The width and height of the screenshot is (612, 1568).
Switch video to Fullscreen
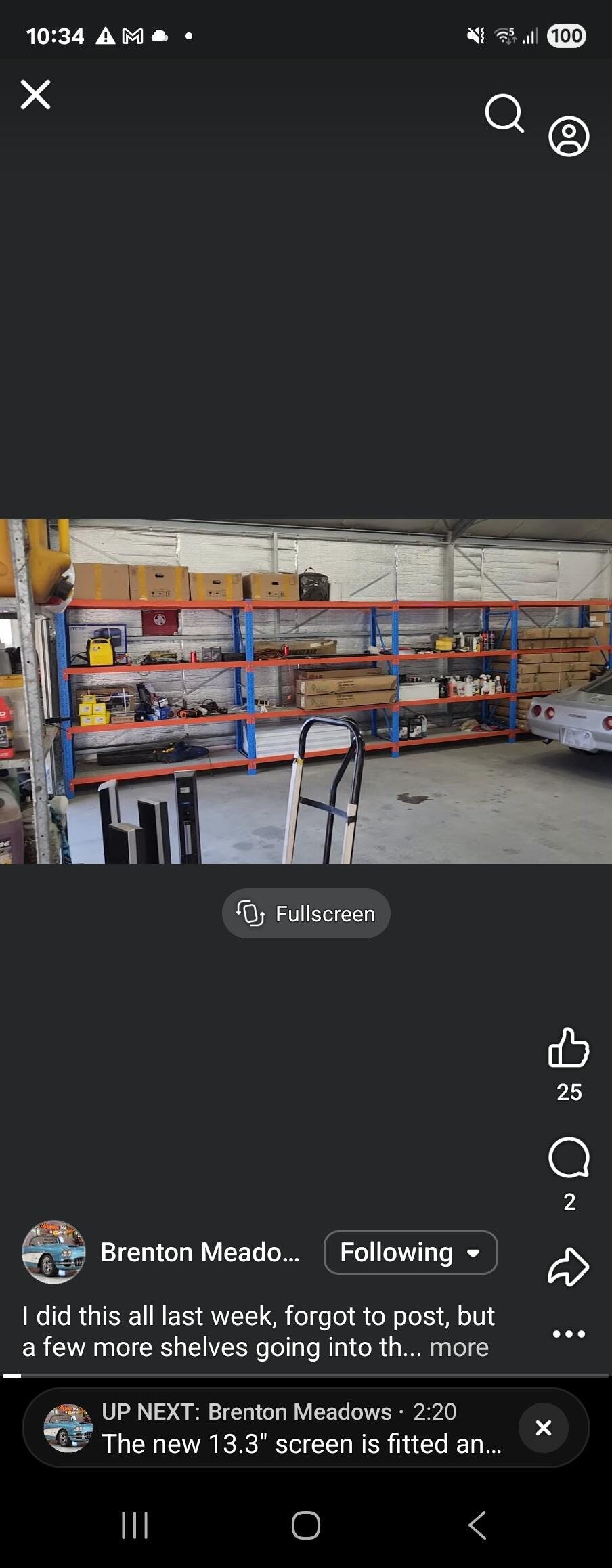pos(306,913)
